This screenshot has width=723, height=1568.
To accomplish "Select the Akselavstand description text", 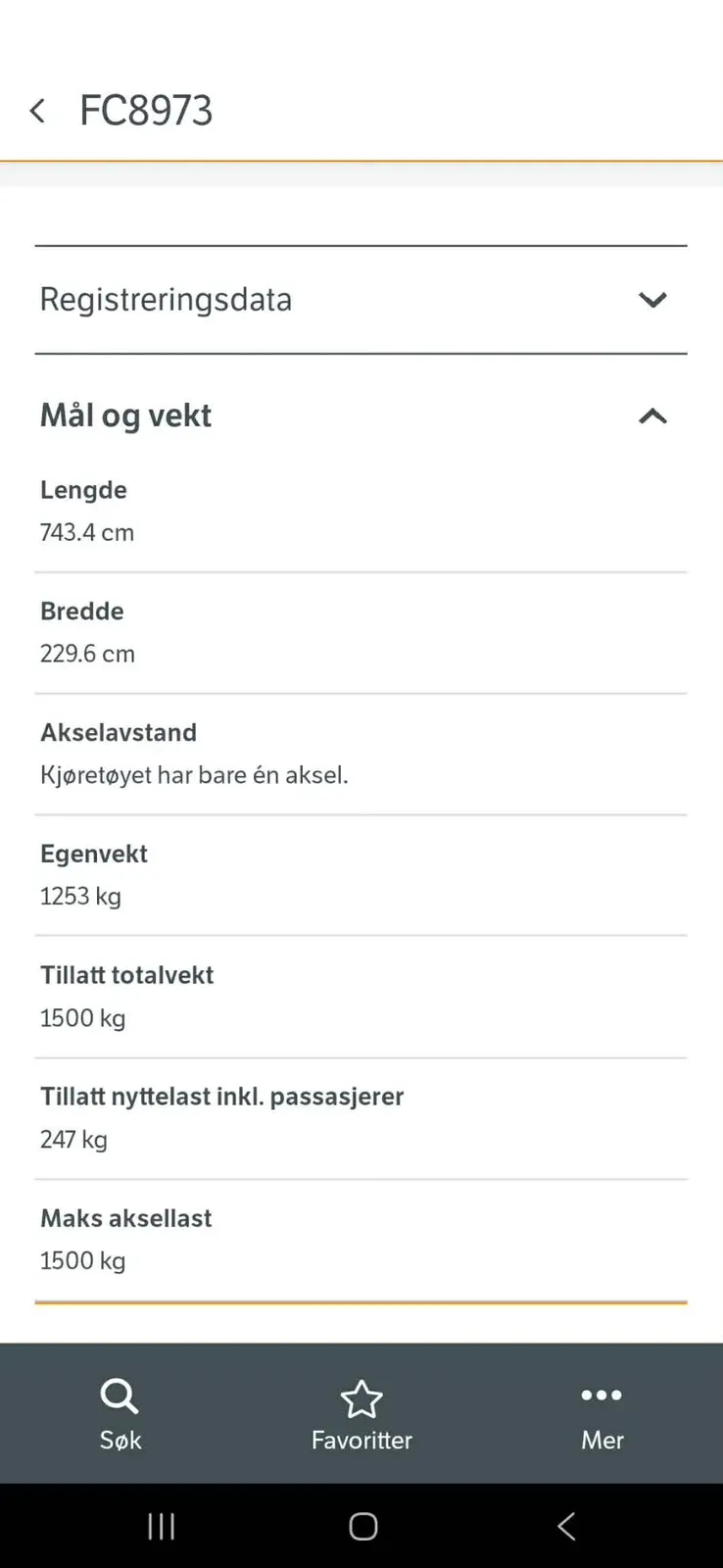I will (193, 774).
